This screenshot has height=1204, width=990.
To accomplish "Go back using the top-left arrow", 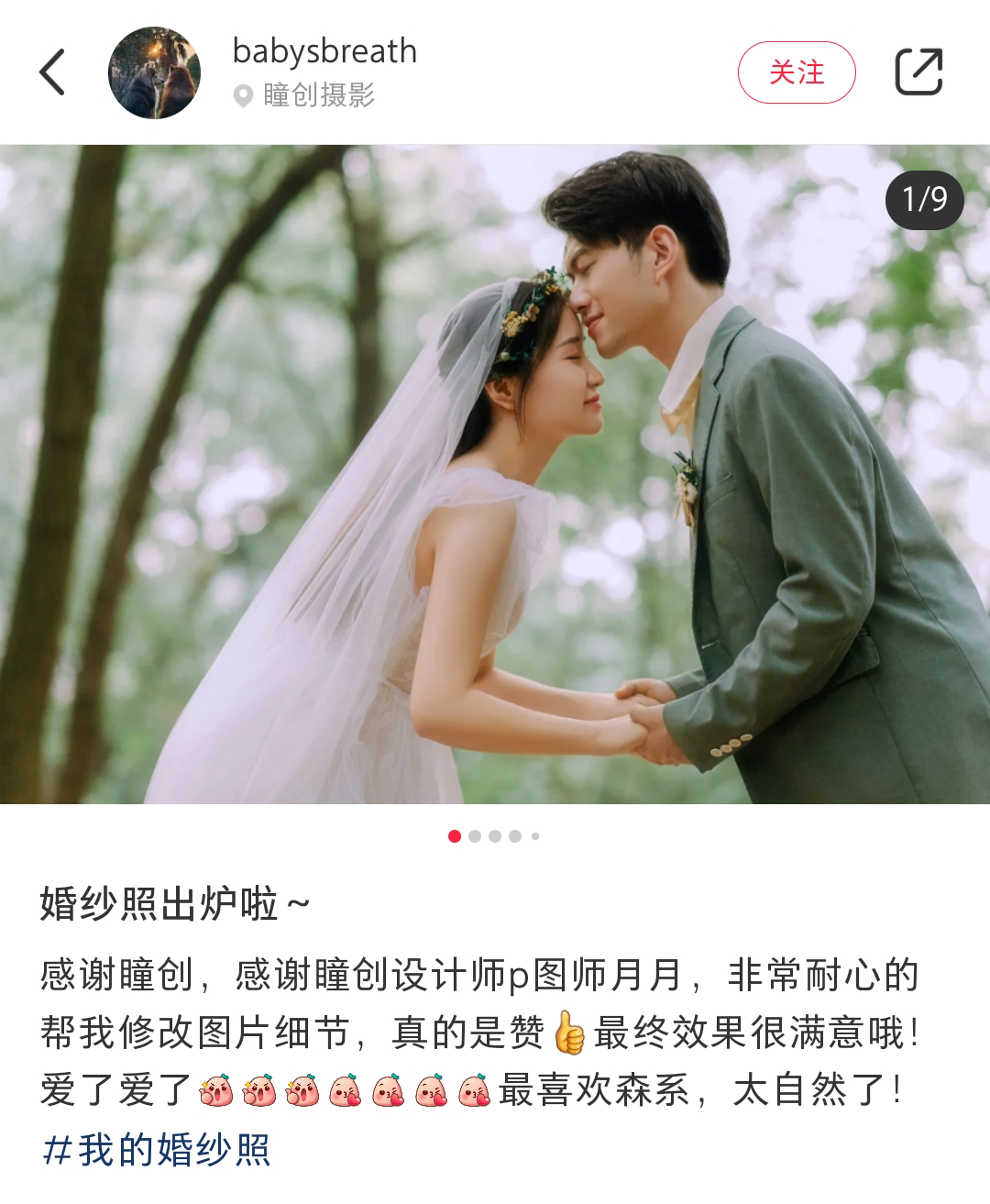I will coord(53,72).
